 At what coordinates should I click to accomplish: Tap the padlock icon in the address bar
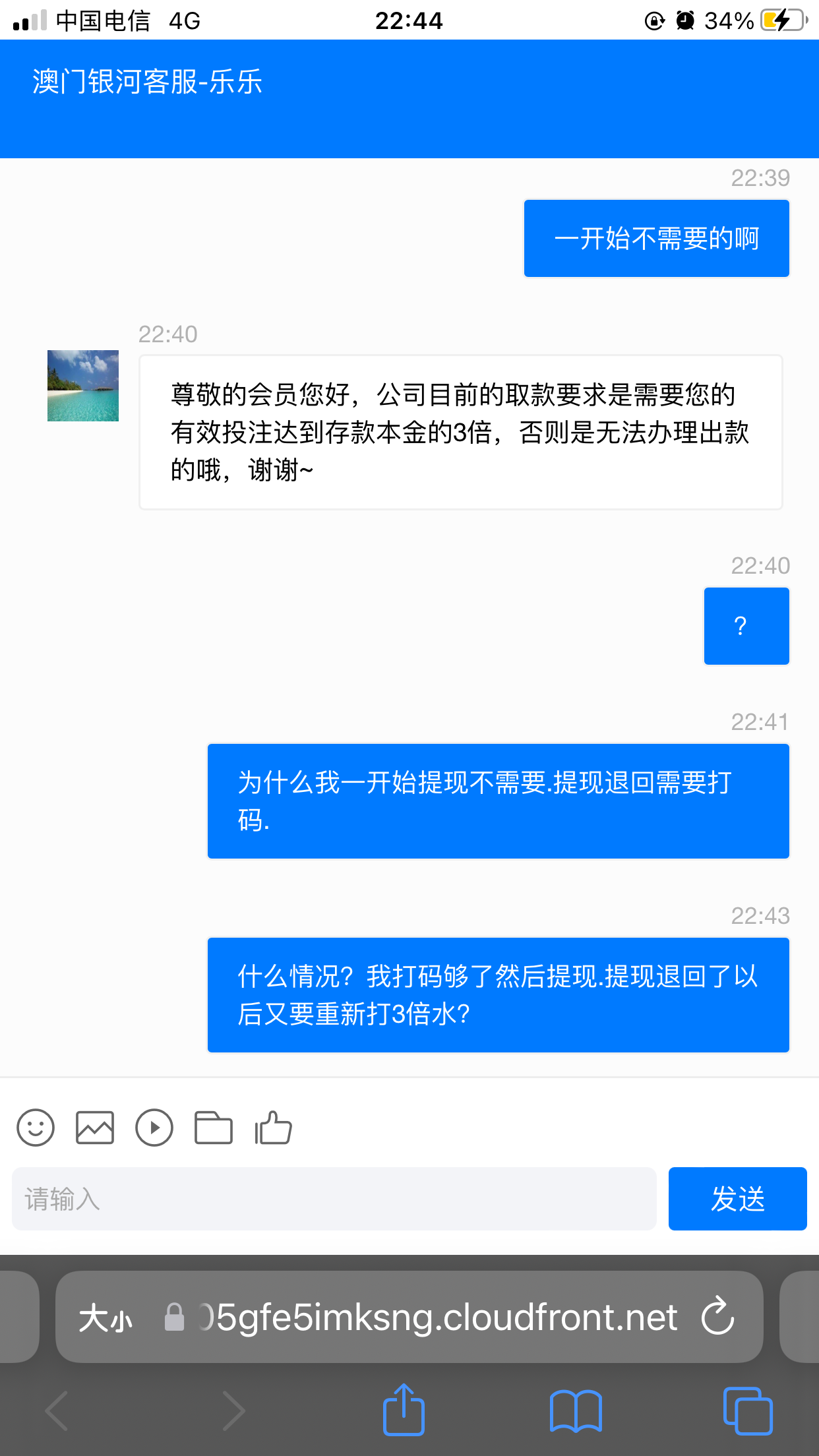[173, 1318]
